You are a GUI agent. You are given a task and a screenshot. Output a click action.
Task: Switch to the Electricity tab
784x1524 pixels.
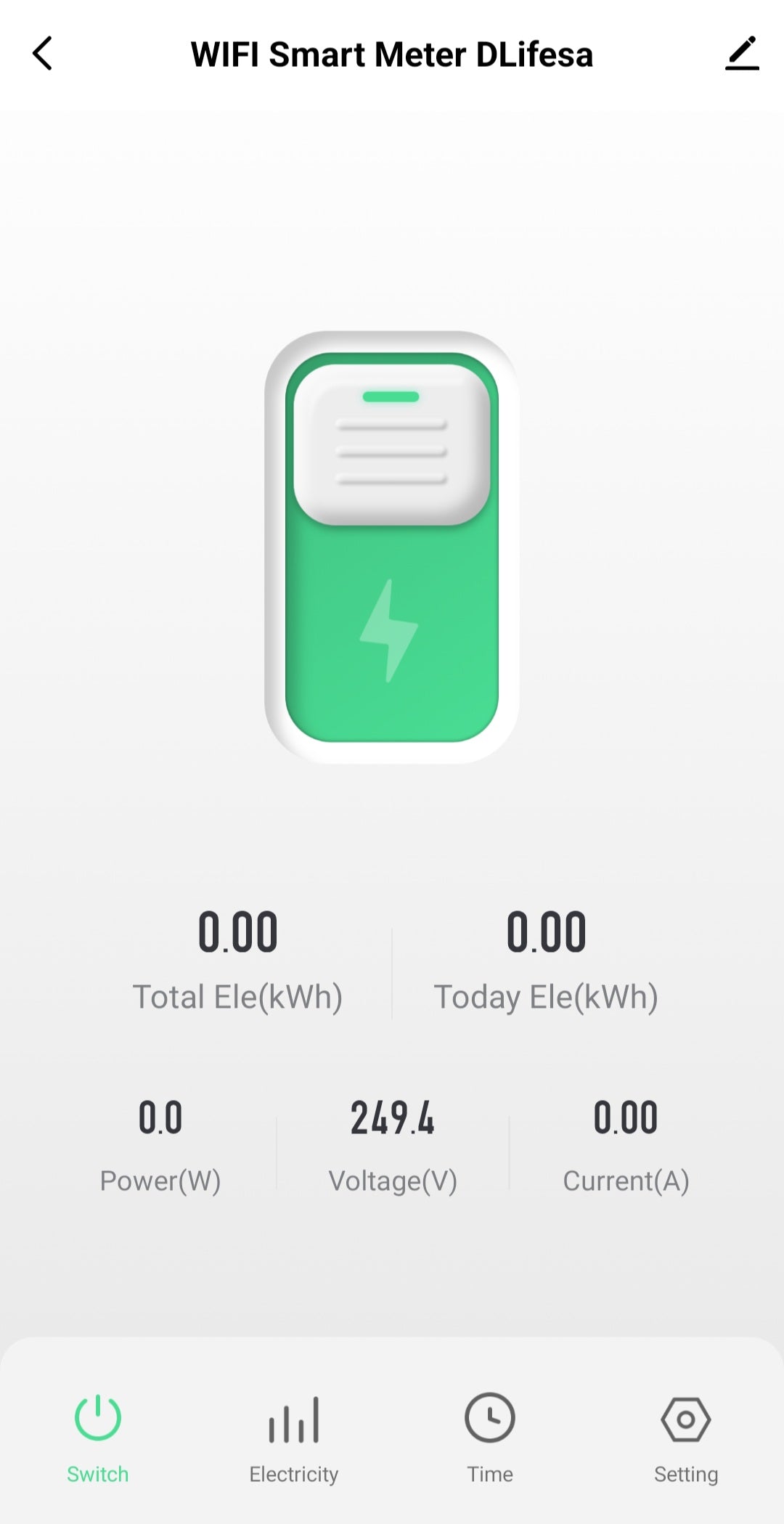point(294,1433)
